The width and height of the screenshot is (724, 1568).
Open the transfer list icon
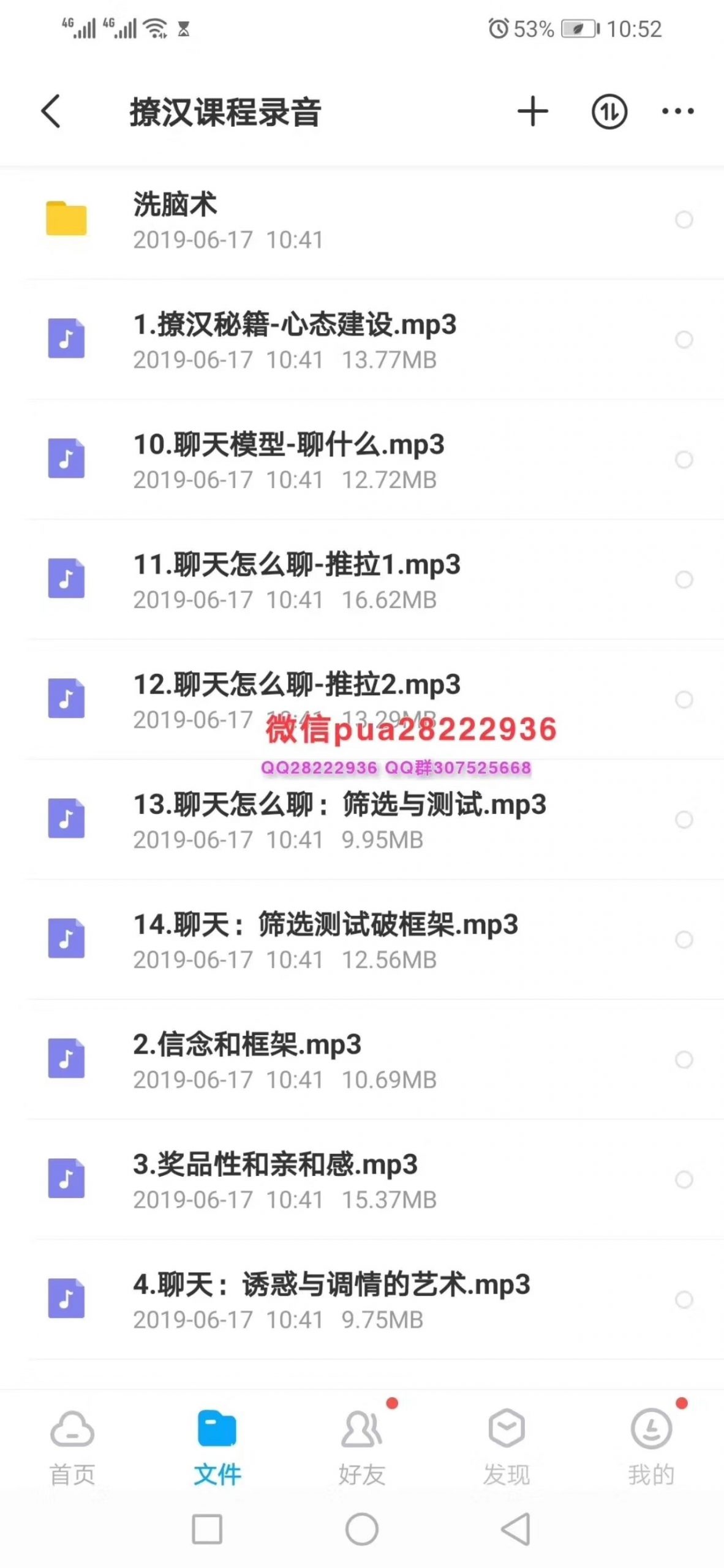coord(609,111)
